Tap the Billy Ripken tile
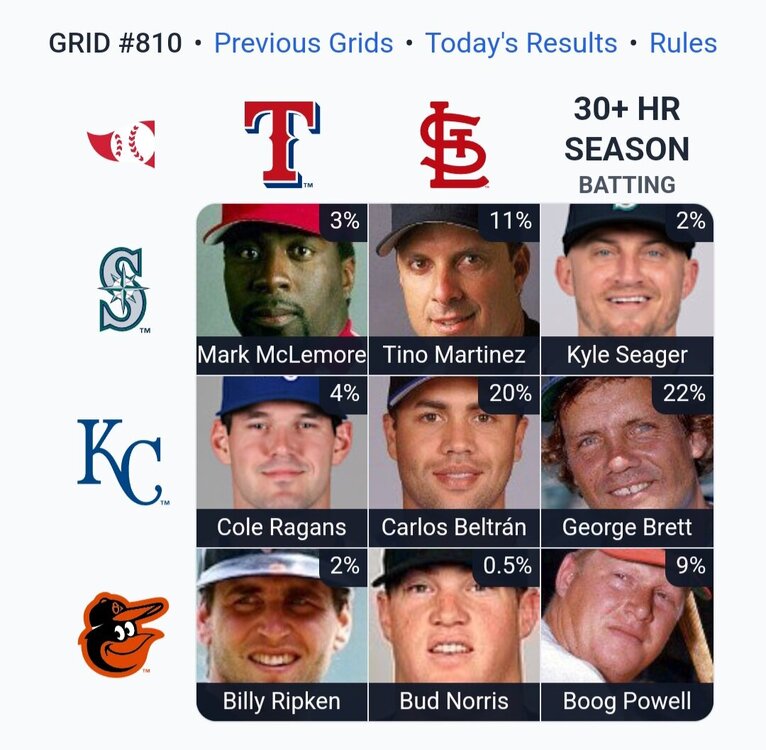 281,633
